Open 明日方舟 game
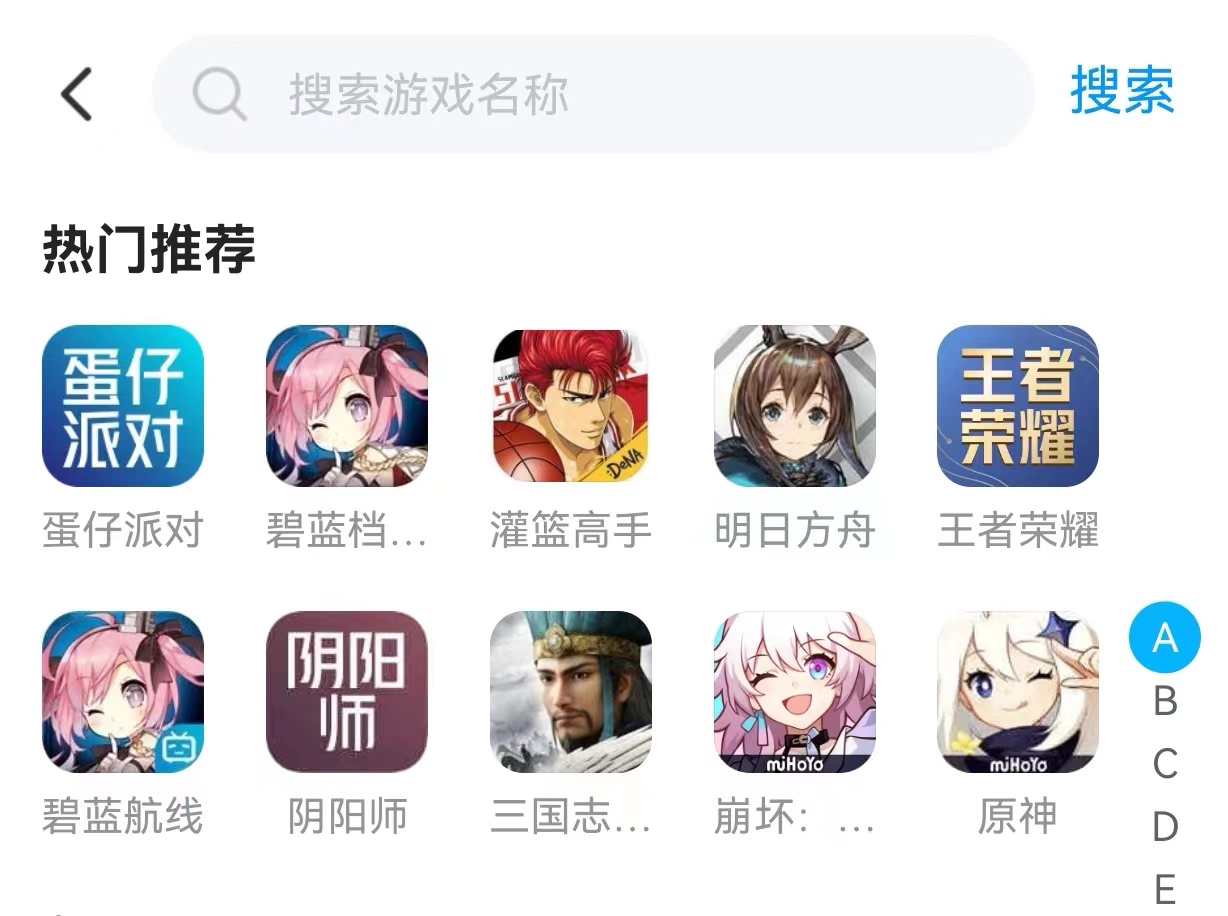1228x916 pixels. (x=795, y=406)
